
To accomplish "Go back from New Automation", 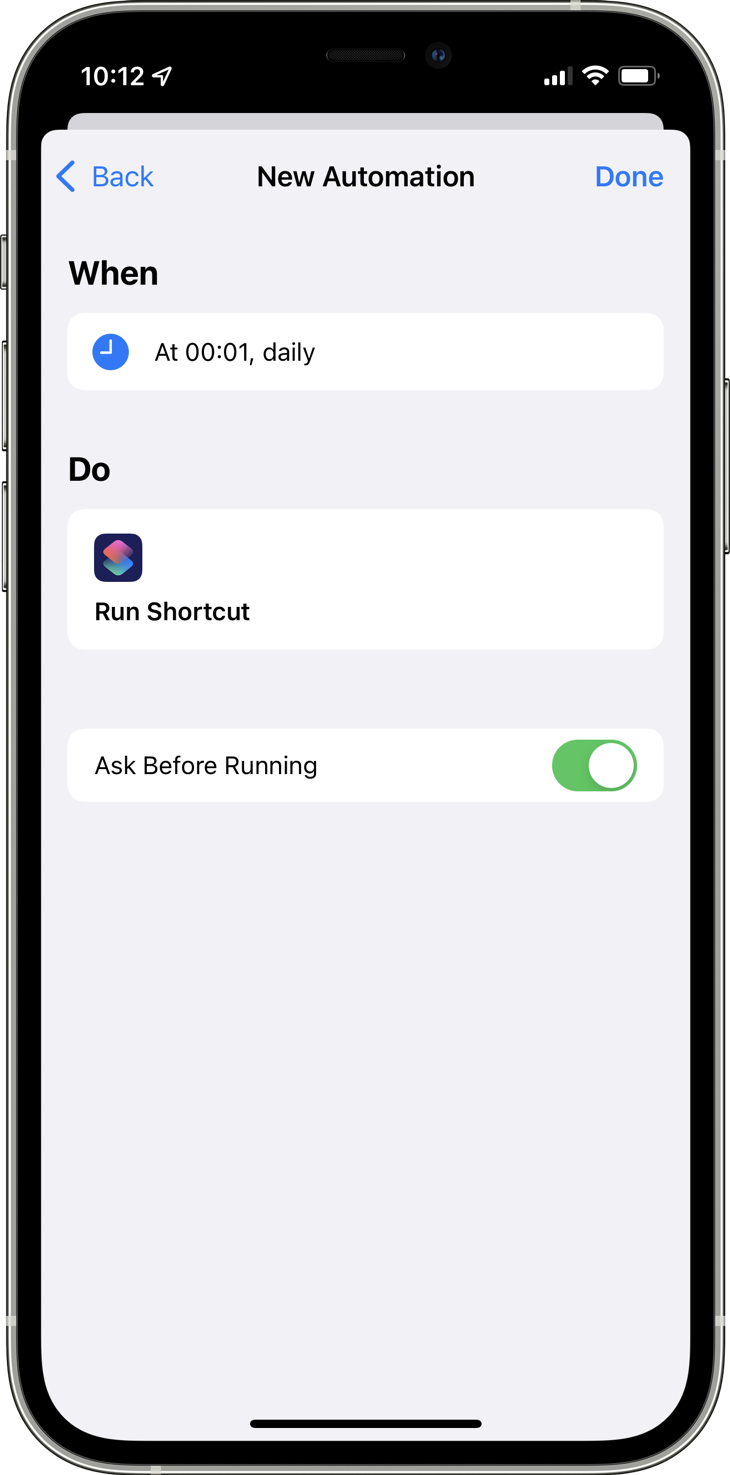I will pyautogui.click(x=105, y=177).
